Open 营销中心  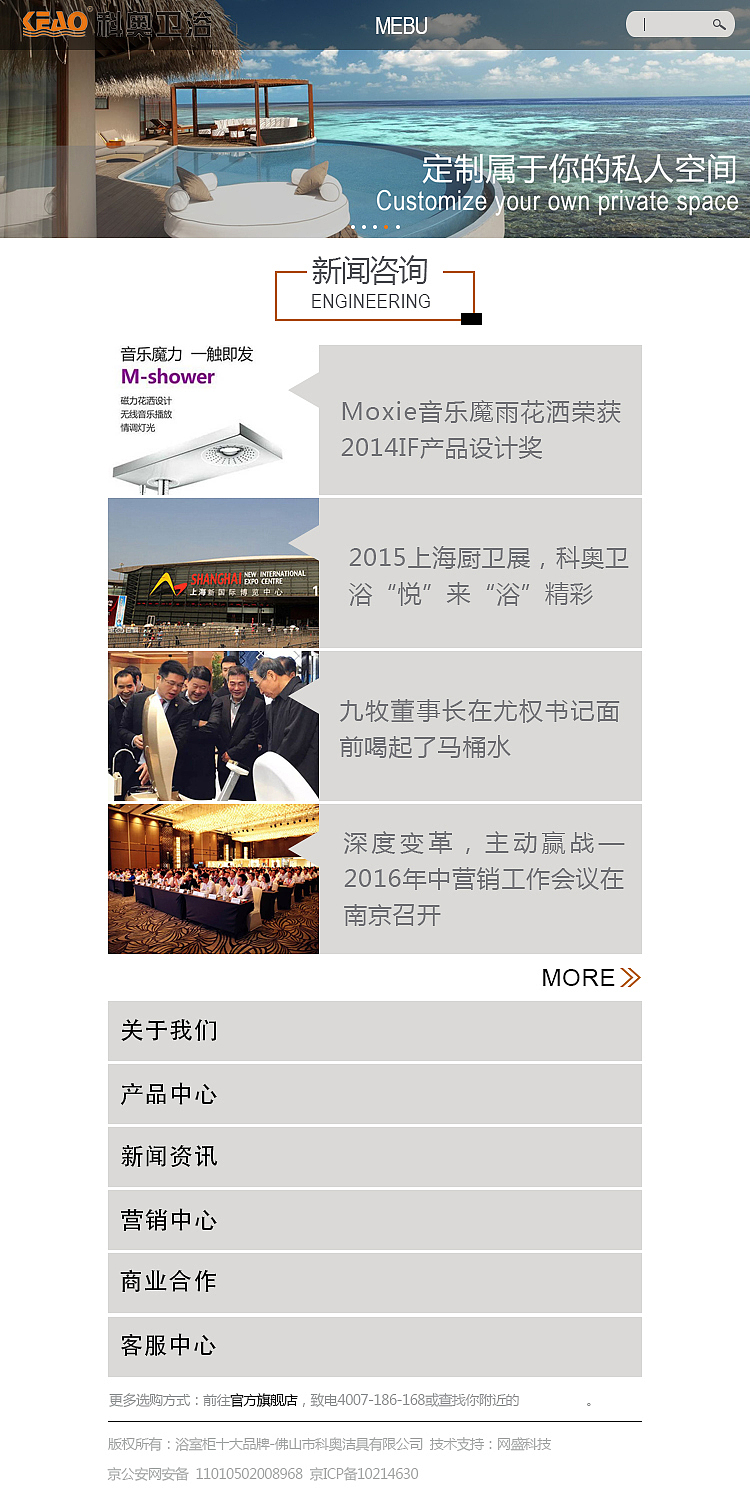374,1220
